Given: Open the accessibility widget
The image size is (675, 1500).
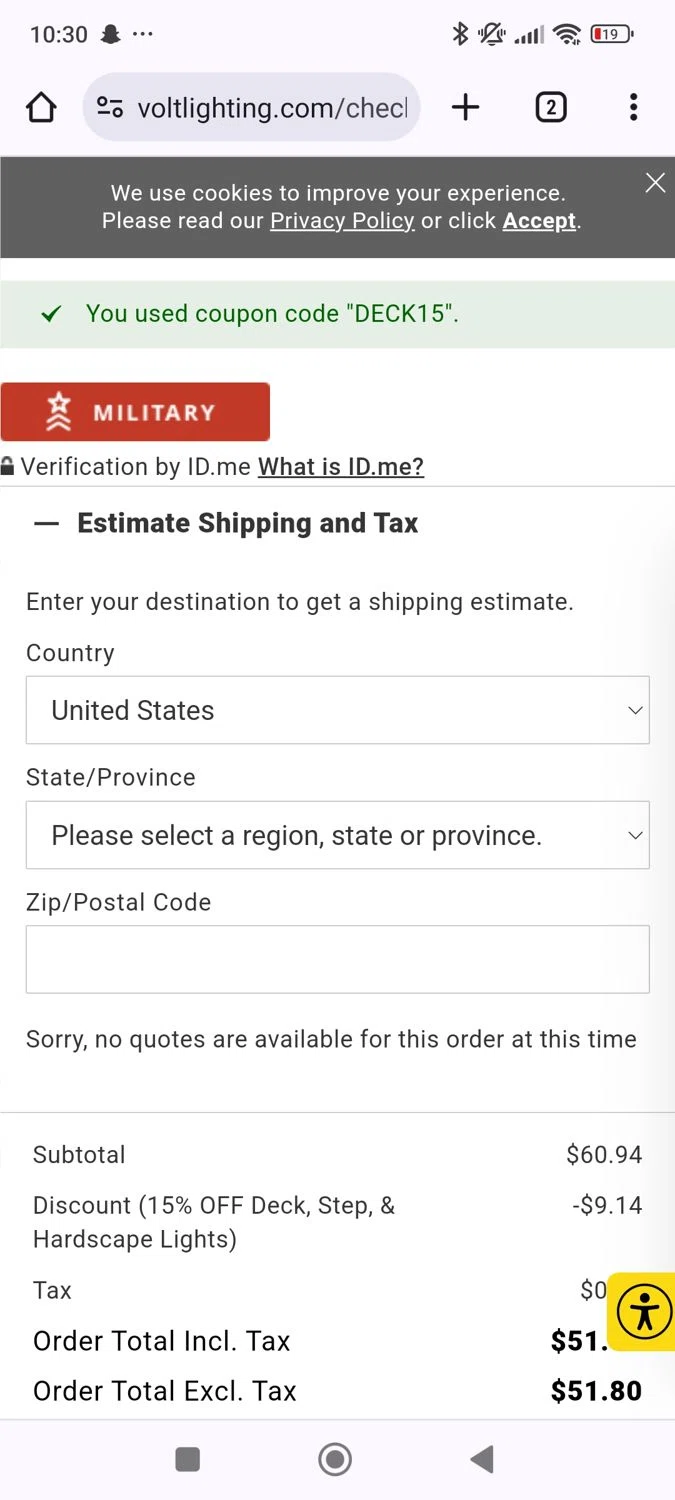Looking at the screenshot, I should click(644, 1311).
